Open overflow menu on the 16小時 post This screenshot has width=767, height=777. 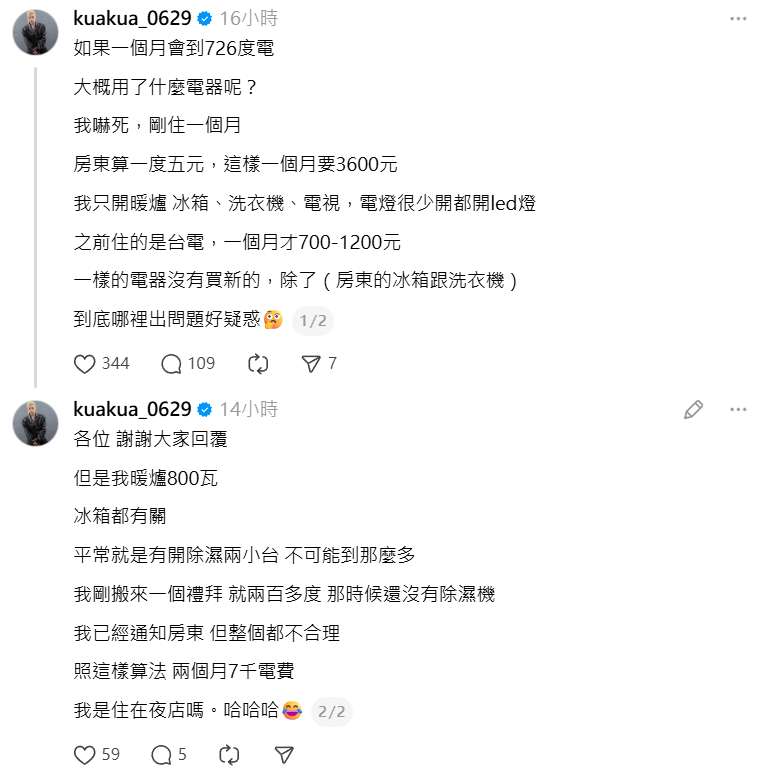click(738, 19)
